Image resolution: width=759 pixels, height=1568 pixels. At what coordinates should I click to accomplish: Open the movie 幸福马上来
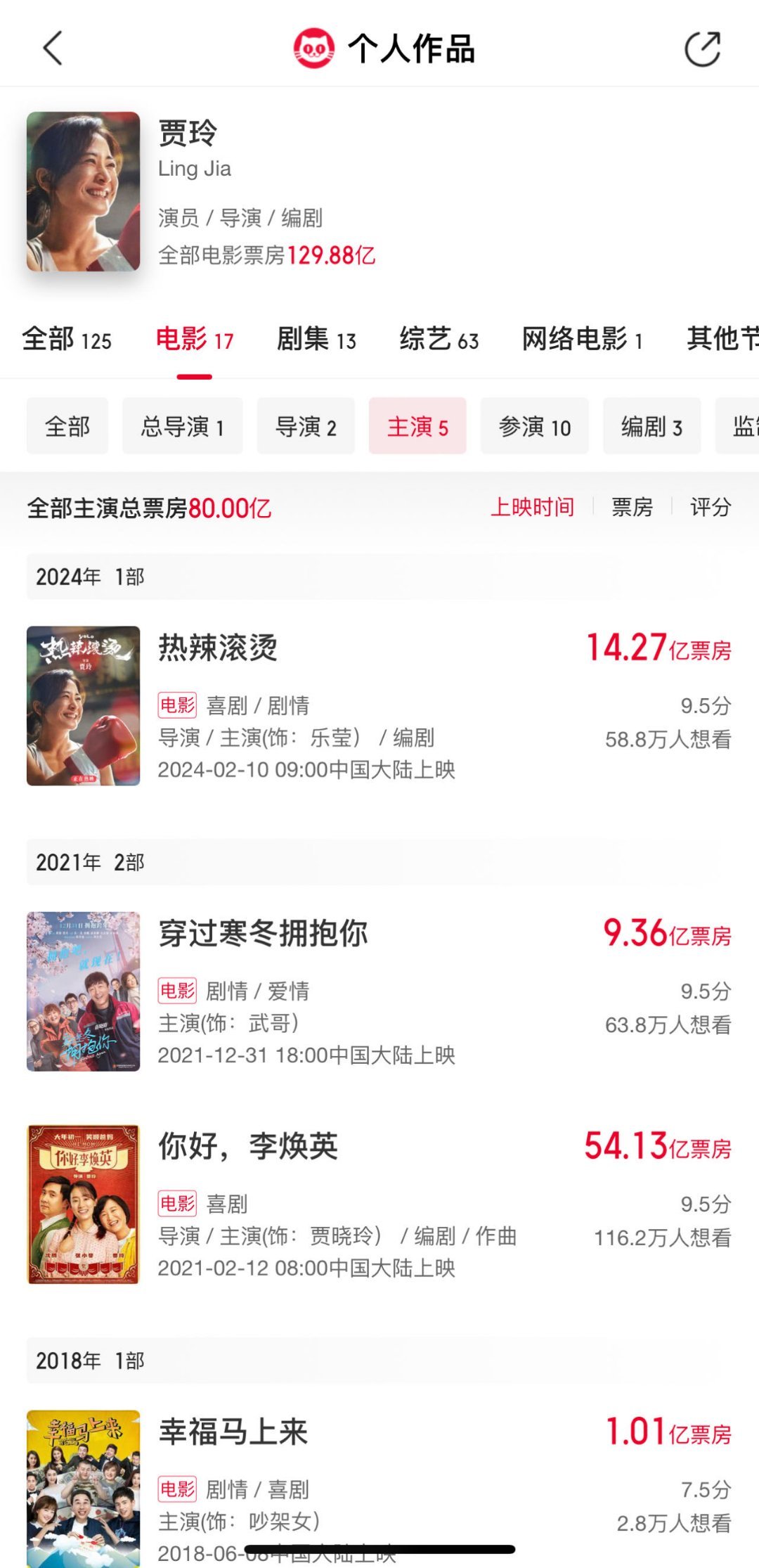[x=233, y=1432]
